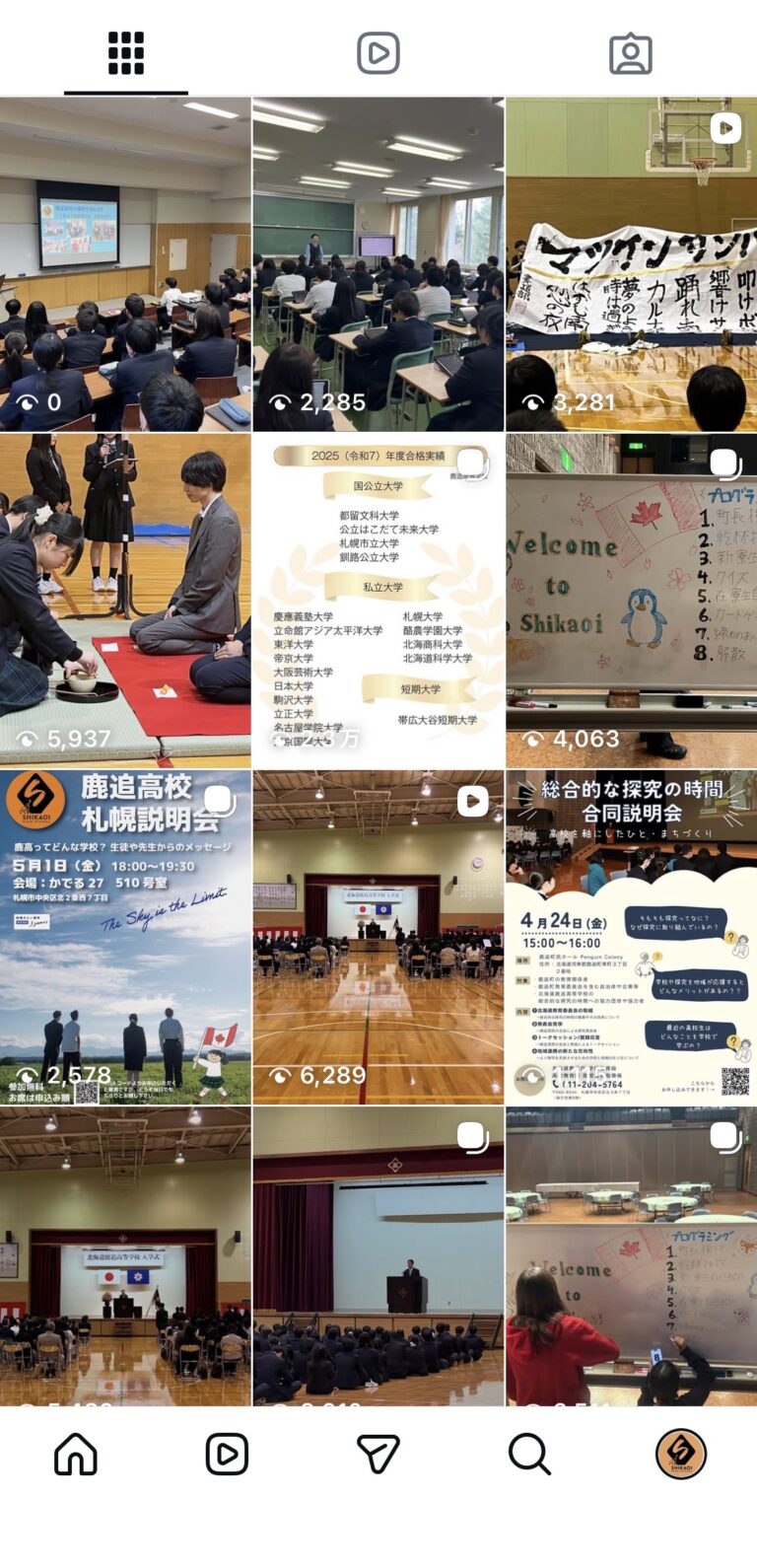Viewport: 757px width, 1568px height.
Task: Open the podium speaker carousel post
Action: point(378,1254)
